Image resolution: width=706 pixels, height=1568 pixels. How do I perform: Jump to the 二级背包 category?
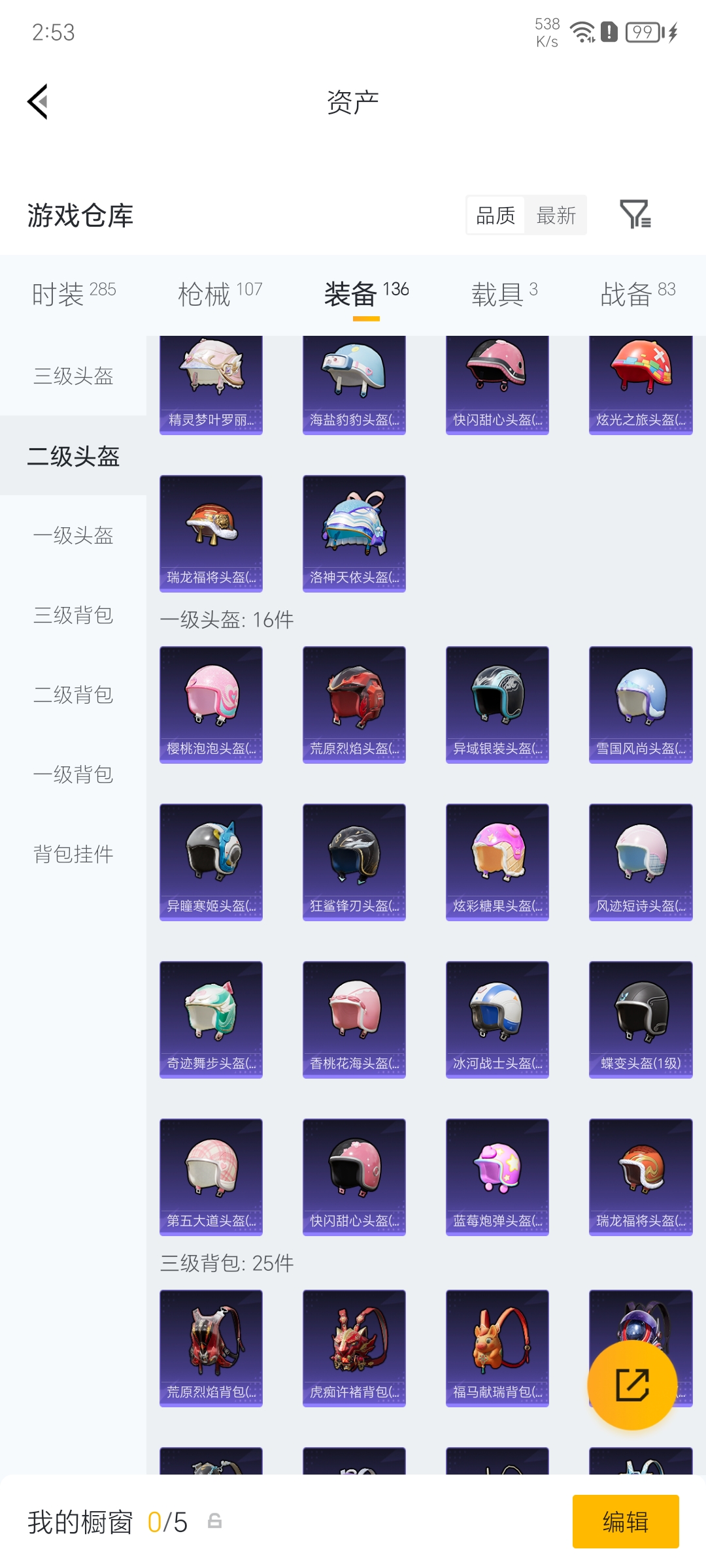73,695
